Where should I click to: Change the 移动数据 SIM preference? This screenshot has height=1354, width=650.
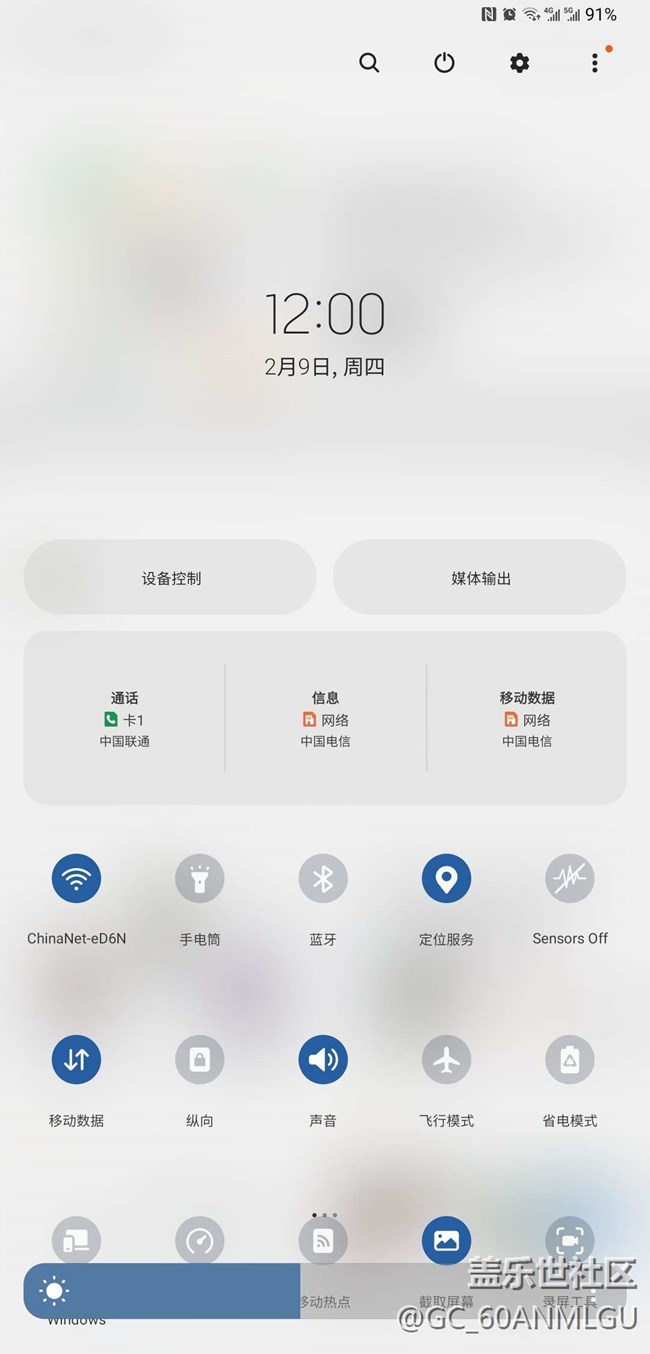coord(527,719)
